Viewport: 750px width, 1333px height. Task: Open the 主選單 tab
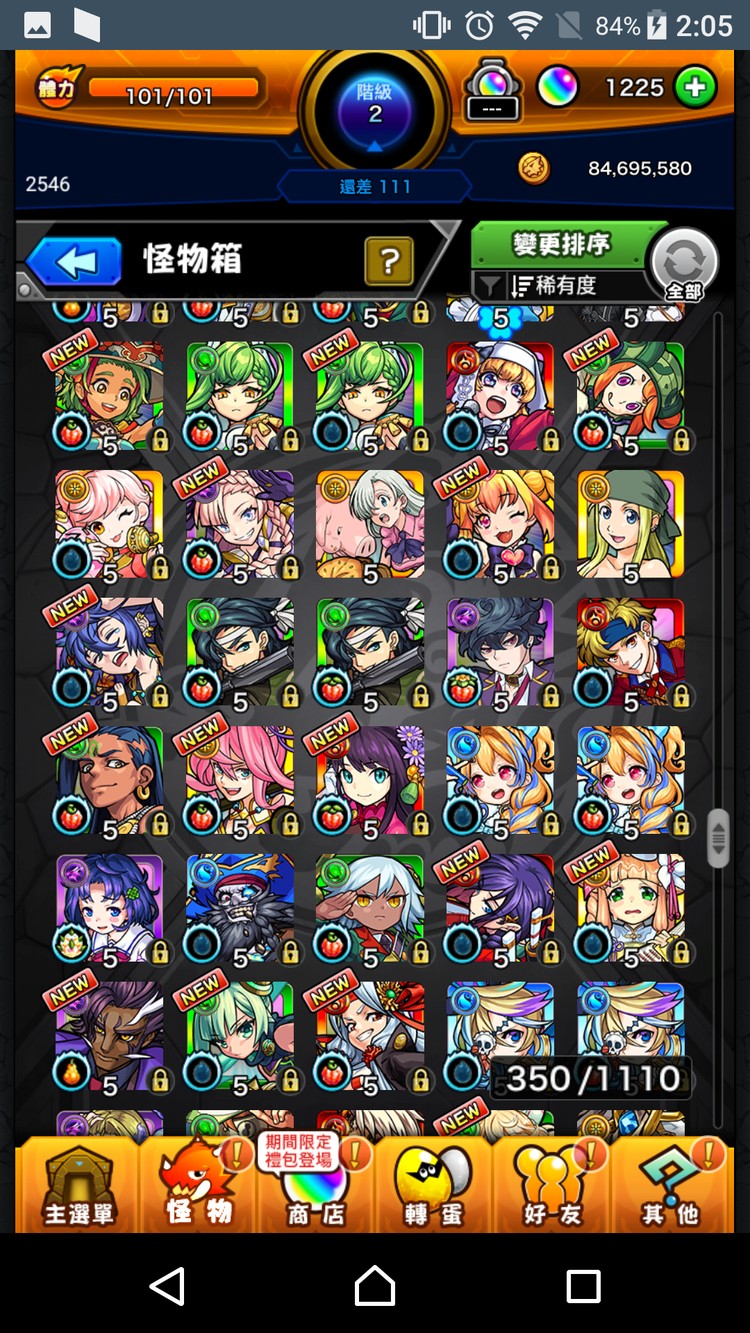click(78, 1185)
